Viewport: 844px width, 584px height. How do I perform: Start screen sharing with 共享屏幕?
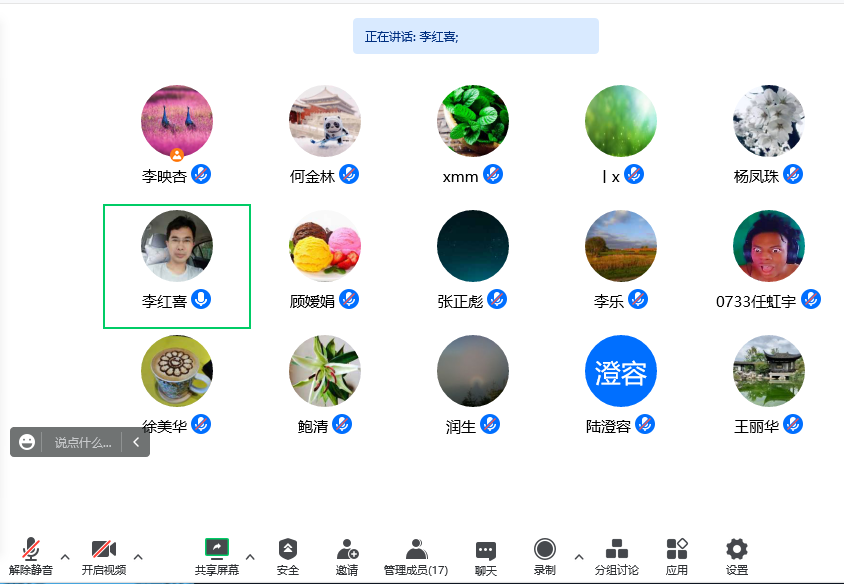[217, 556]
